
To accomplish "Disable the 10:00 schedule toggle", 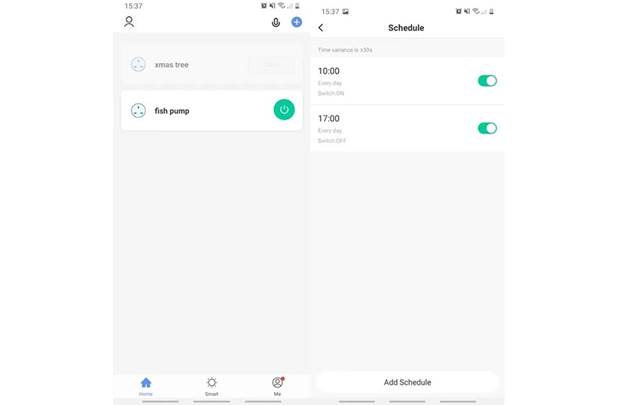I will [487, 81].
